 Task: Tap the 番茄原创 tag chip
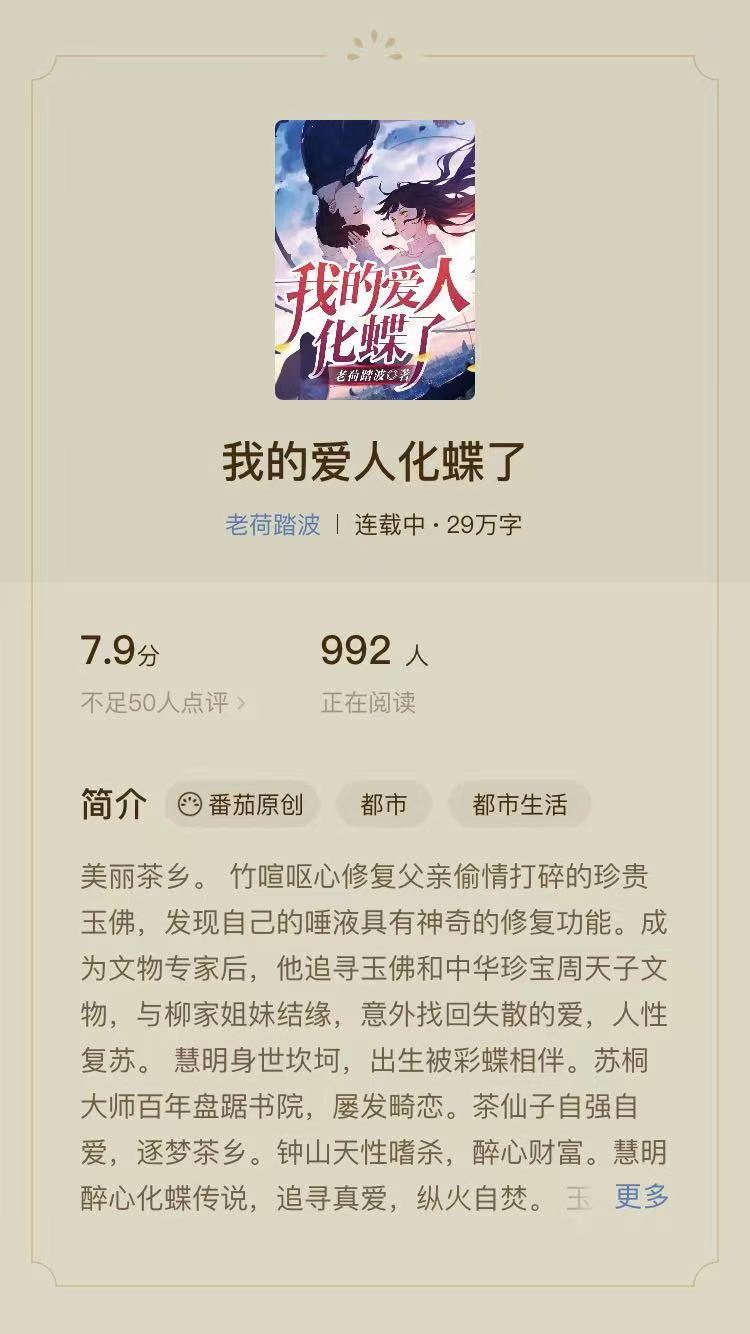click(x=241, y=805)
